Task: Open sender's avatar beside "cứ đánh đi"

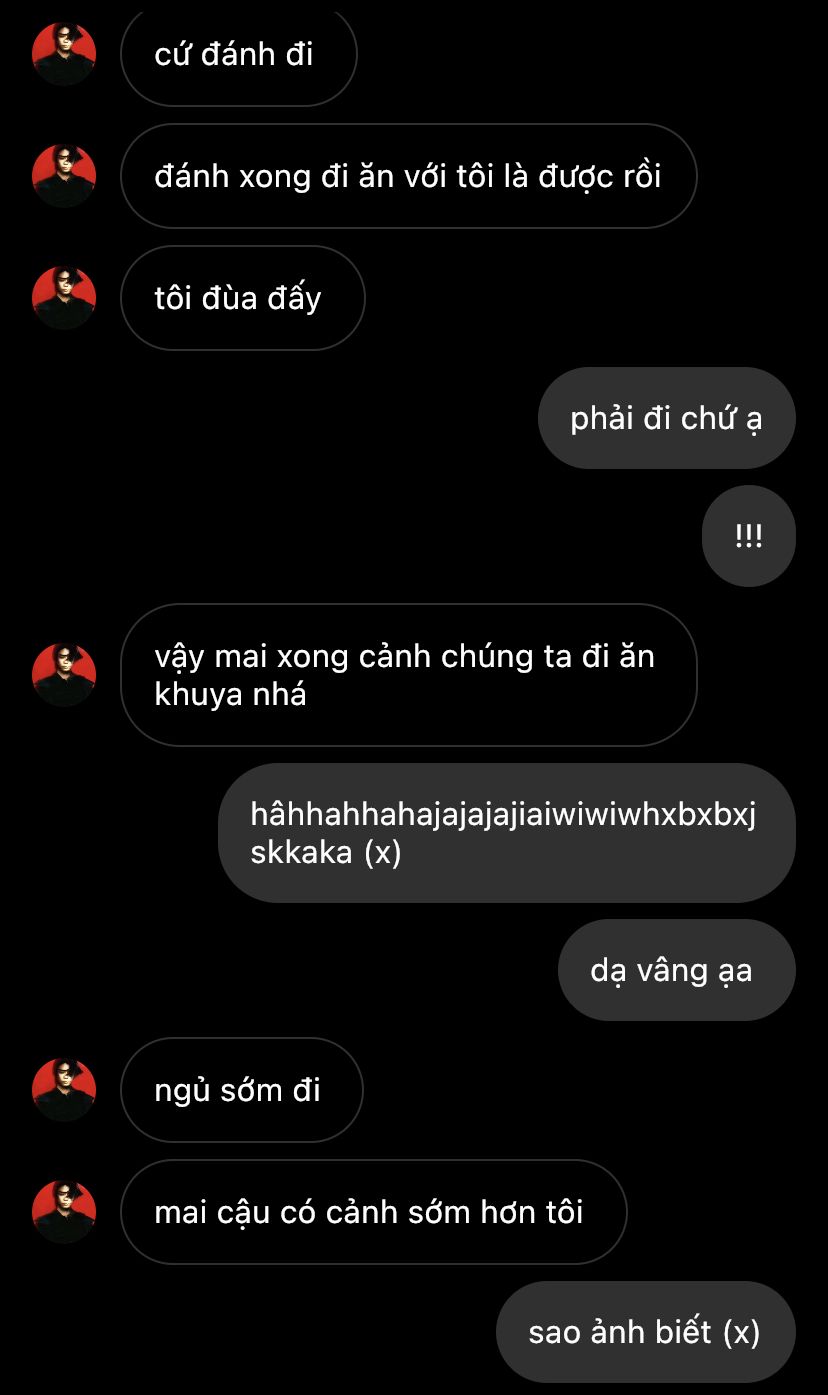Action: (64, 54)
